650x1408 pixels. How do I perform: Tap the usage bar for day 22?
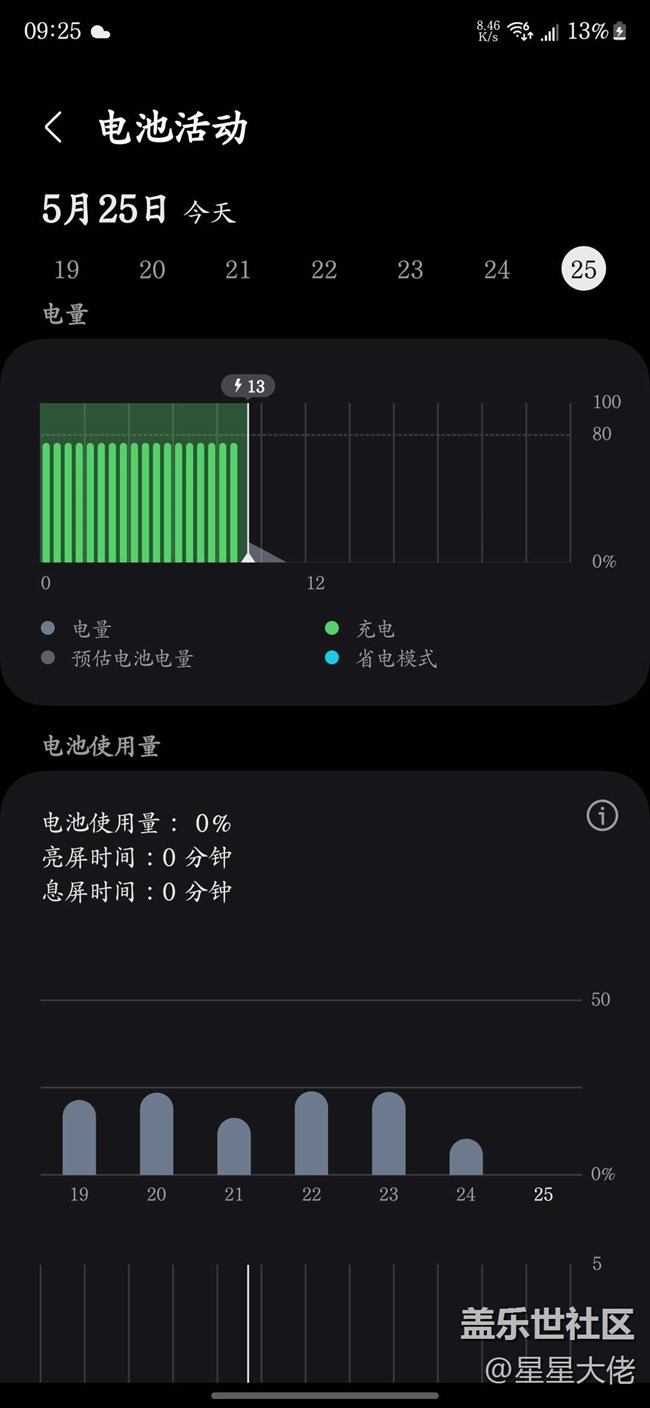pos(311,1133)
